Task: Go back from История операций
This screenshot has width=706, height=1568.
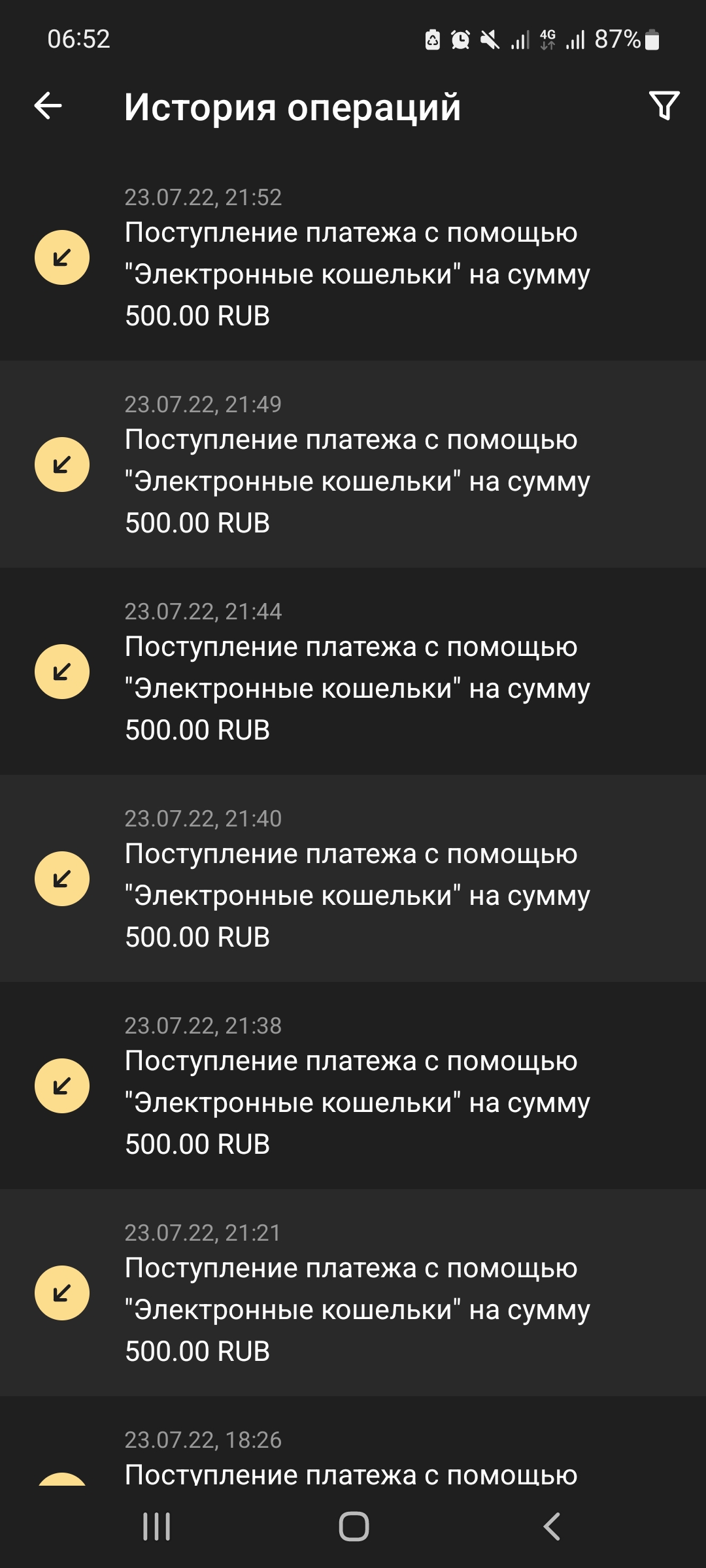Action: [x=48, y=106]
